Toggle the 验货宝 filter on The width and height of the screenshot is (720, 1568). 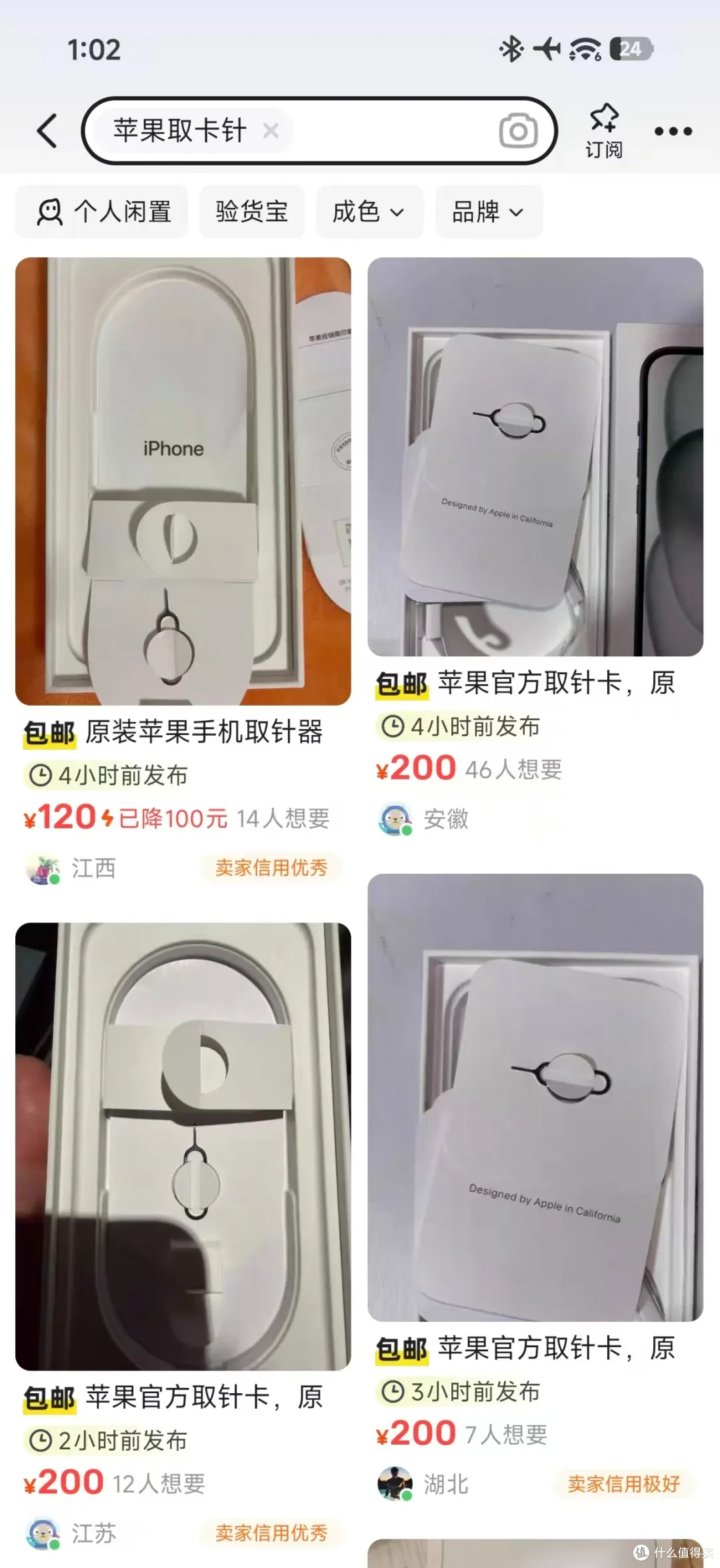(x=251, y=211)
